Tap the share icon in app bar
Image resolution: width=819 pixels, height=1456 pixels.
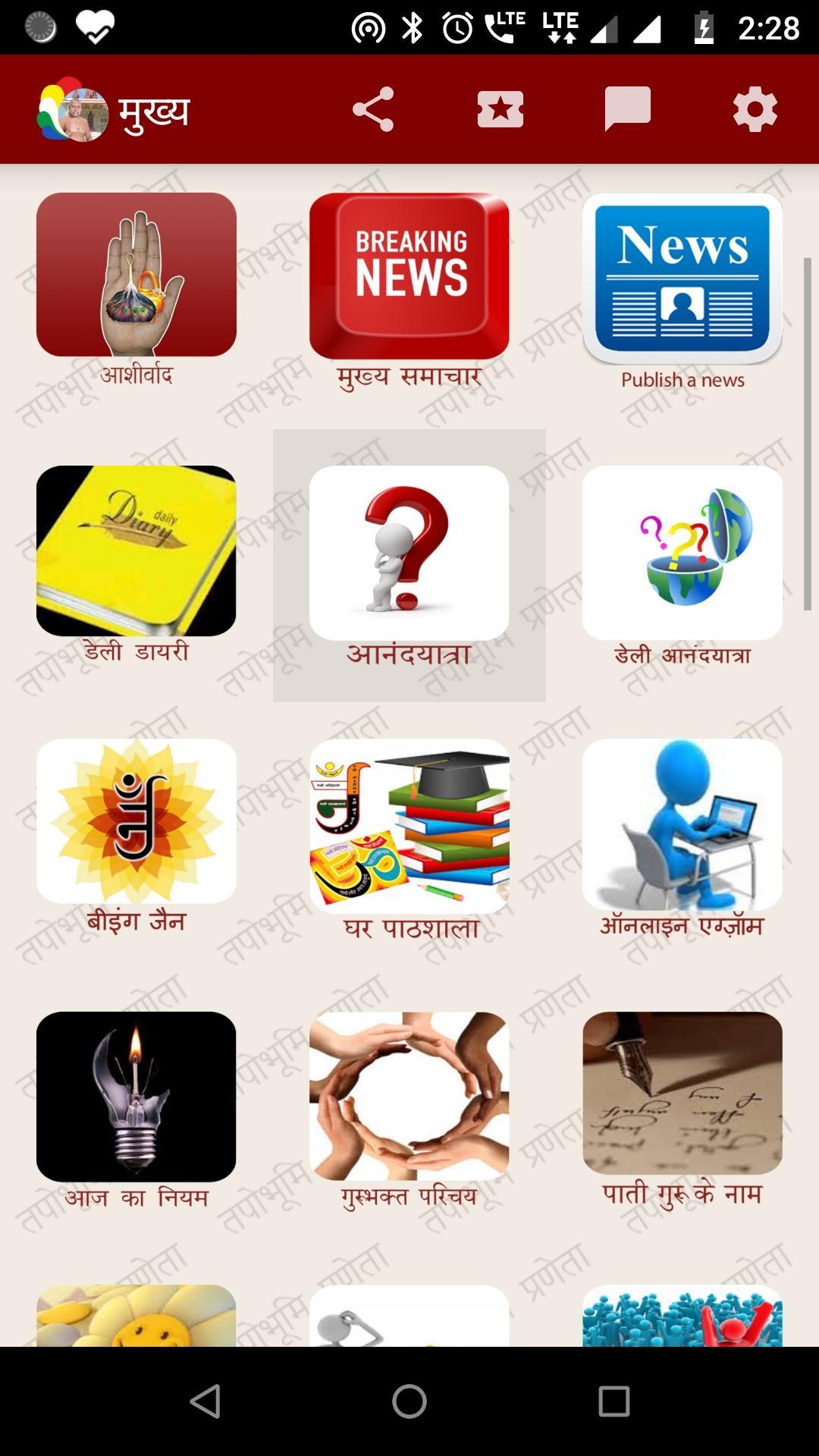click(x=373, y=109)
